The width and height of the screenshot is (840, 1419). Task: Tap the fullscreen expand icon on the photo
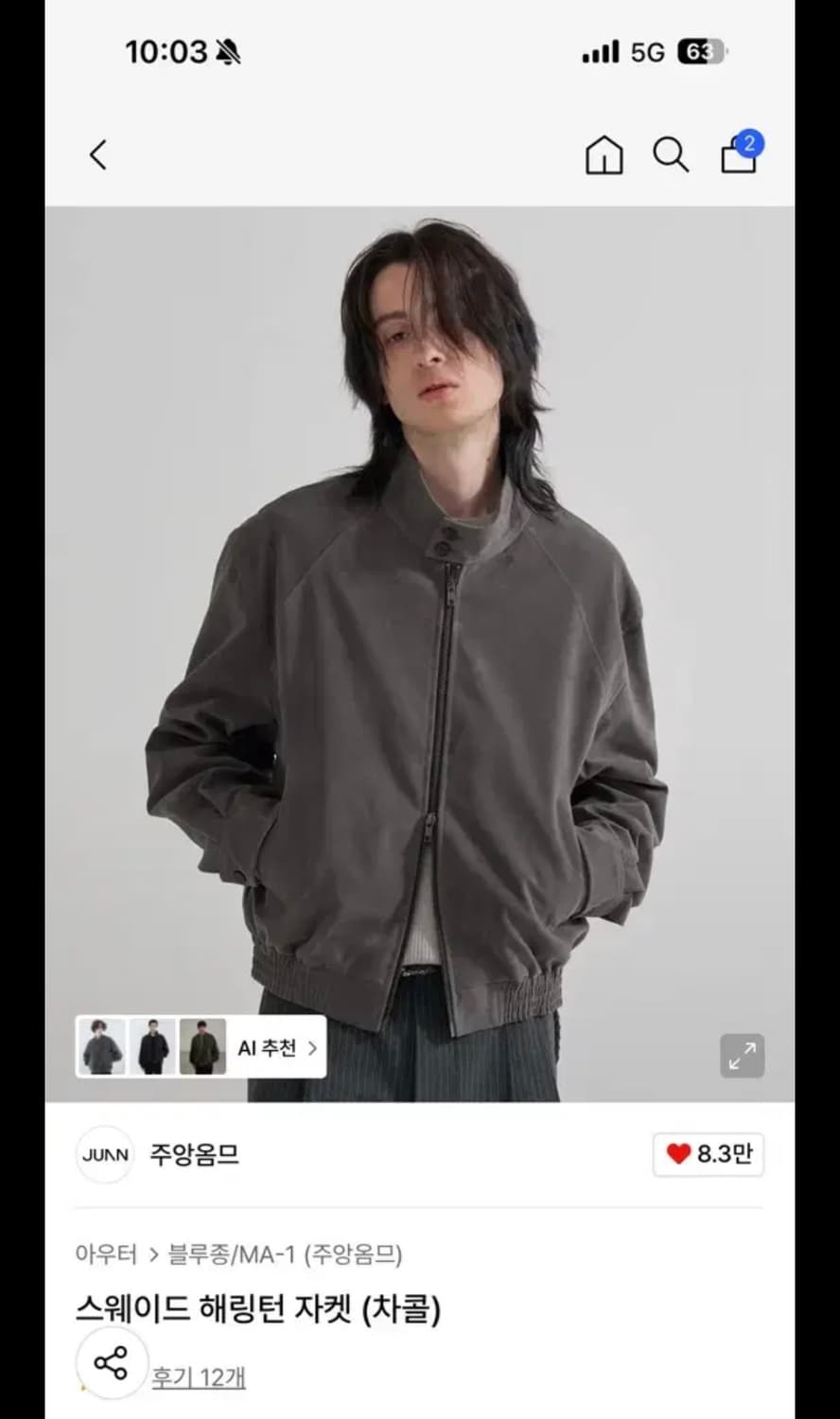pyautogui.click(x=742, y=1056)
